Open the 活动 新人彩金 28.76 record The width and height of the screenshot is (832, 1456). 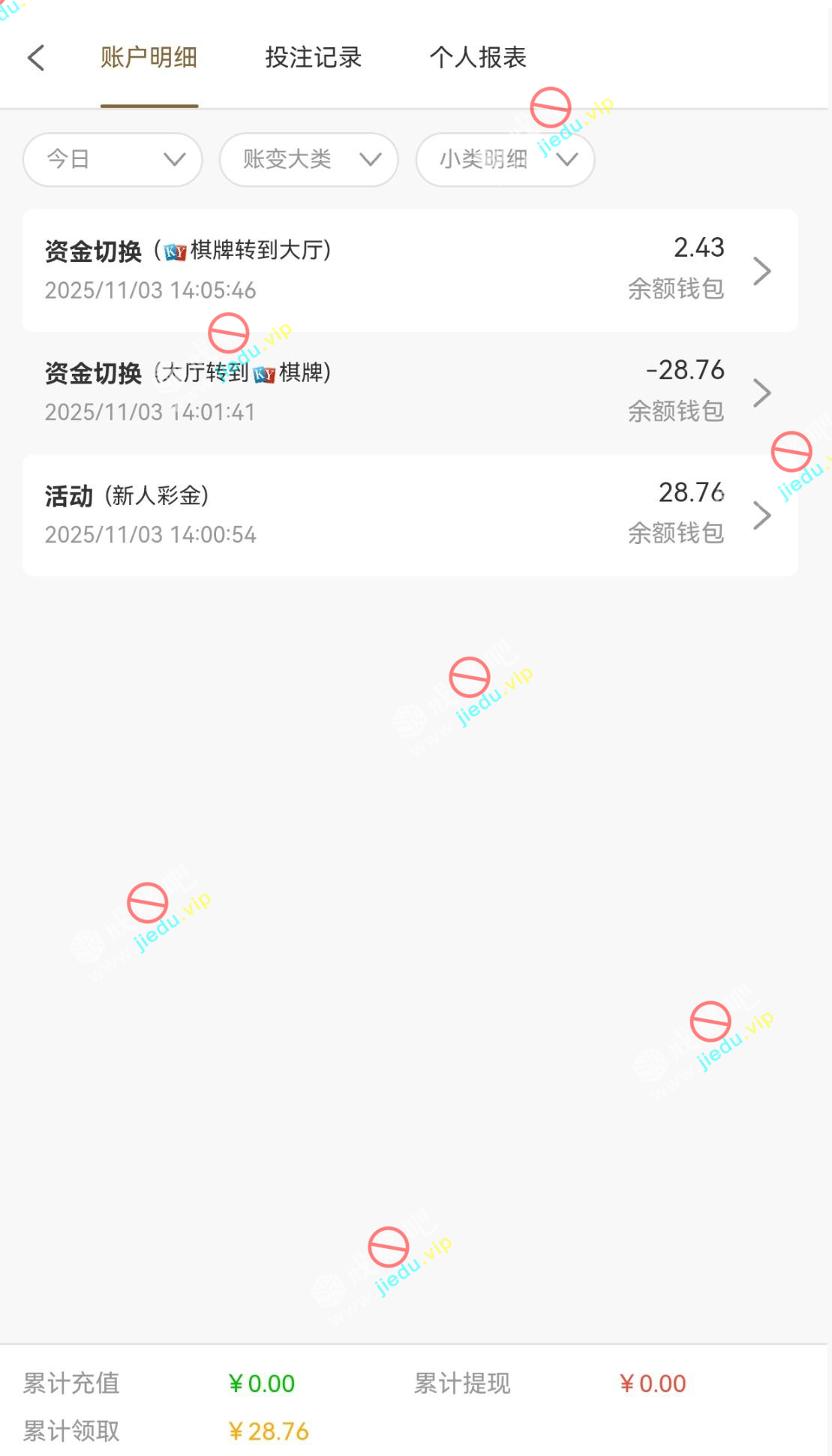pyautogui.click(x=410, y=515)
